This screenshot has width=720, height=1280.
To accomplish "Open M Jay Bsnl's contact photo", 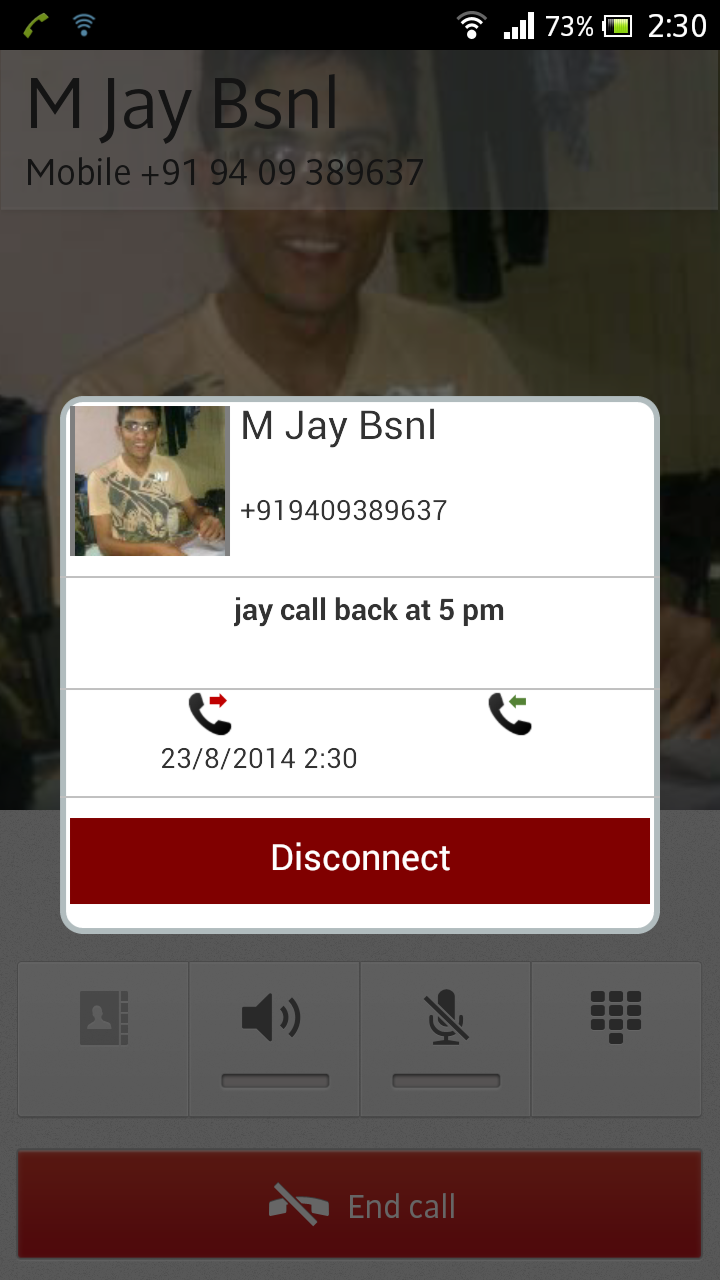I will coord(150,481).
